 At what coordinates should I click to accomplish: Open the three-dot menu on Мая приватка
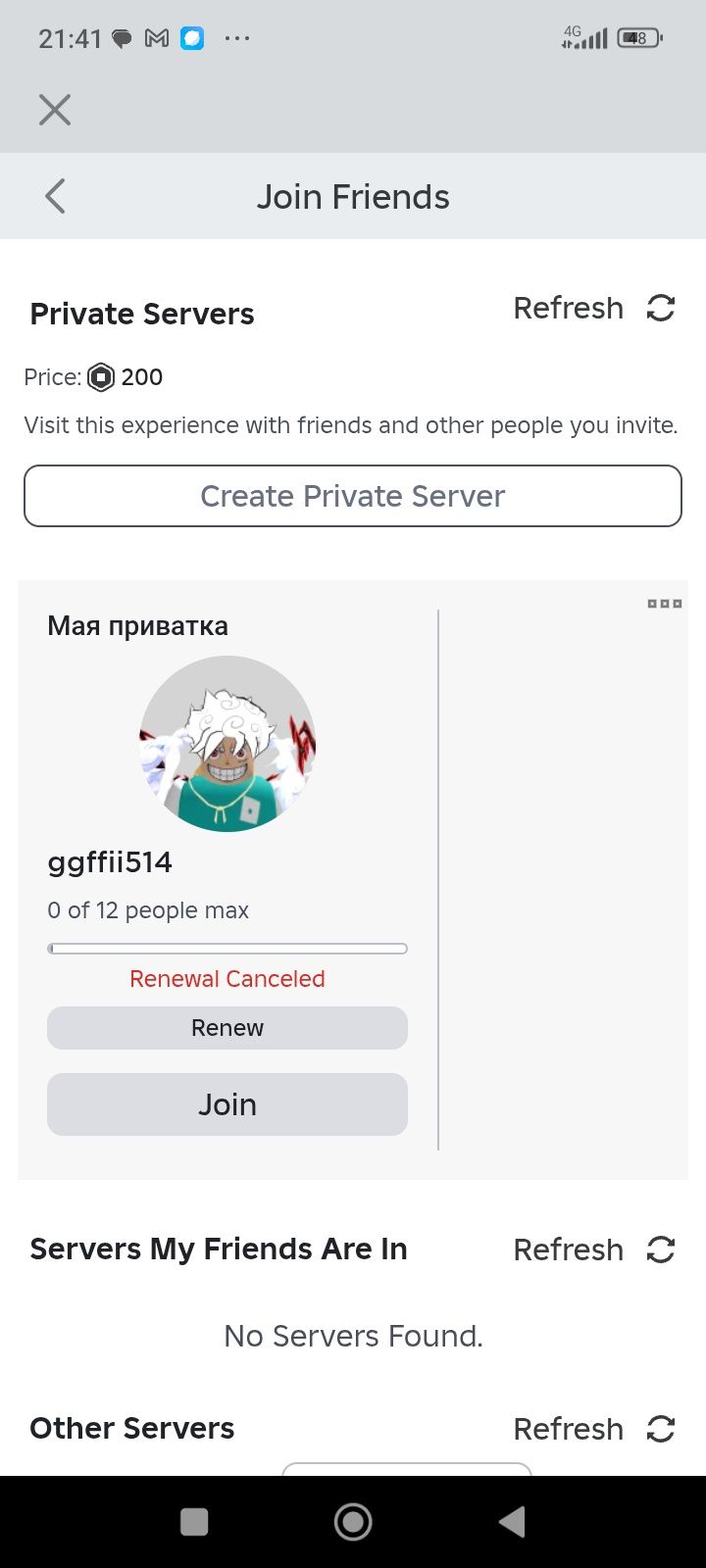point(664,604)
